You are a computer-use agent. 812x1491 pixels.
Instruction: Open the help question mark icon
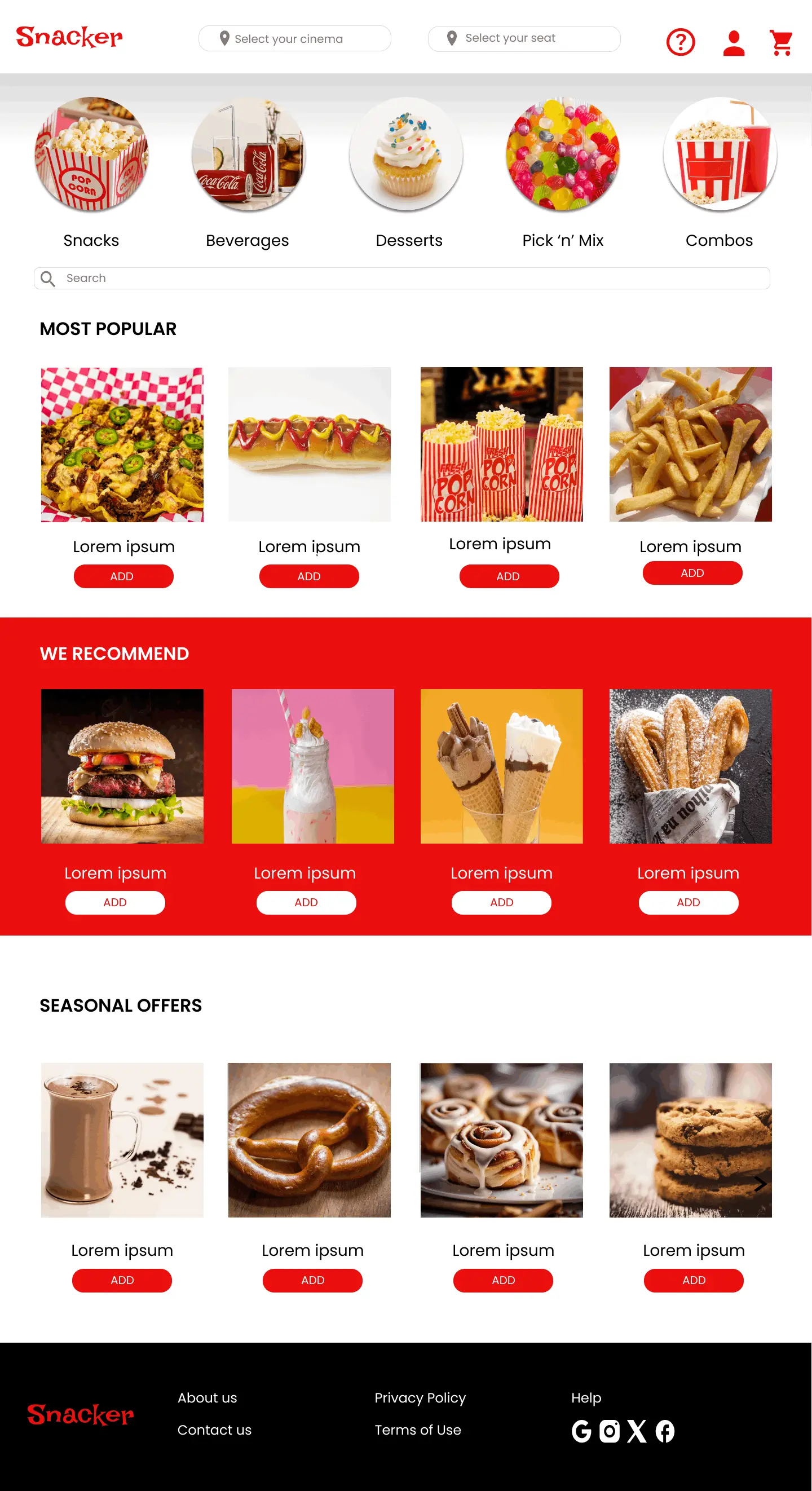[680, 42]
